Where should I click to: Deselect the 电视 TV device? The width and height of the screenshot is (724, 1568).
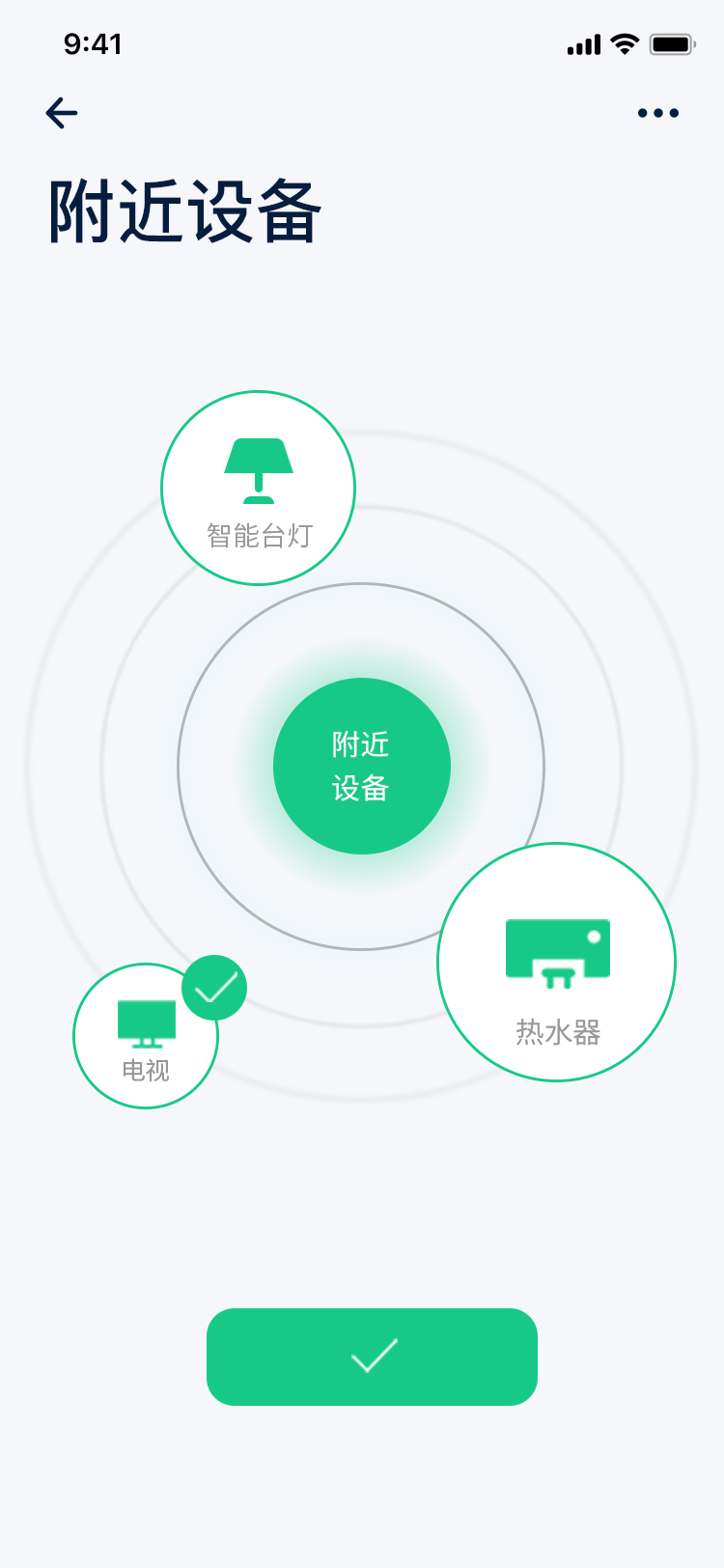click(x=146, y=1036)
